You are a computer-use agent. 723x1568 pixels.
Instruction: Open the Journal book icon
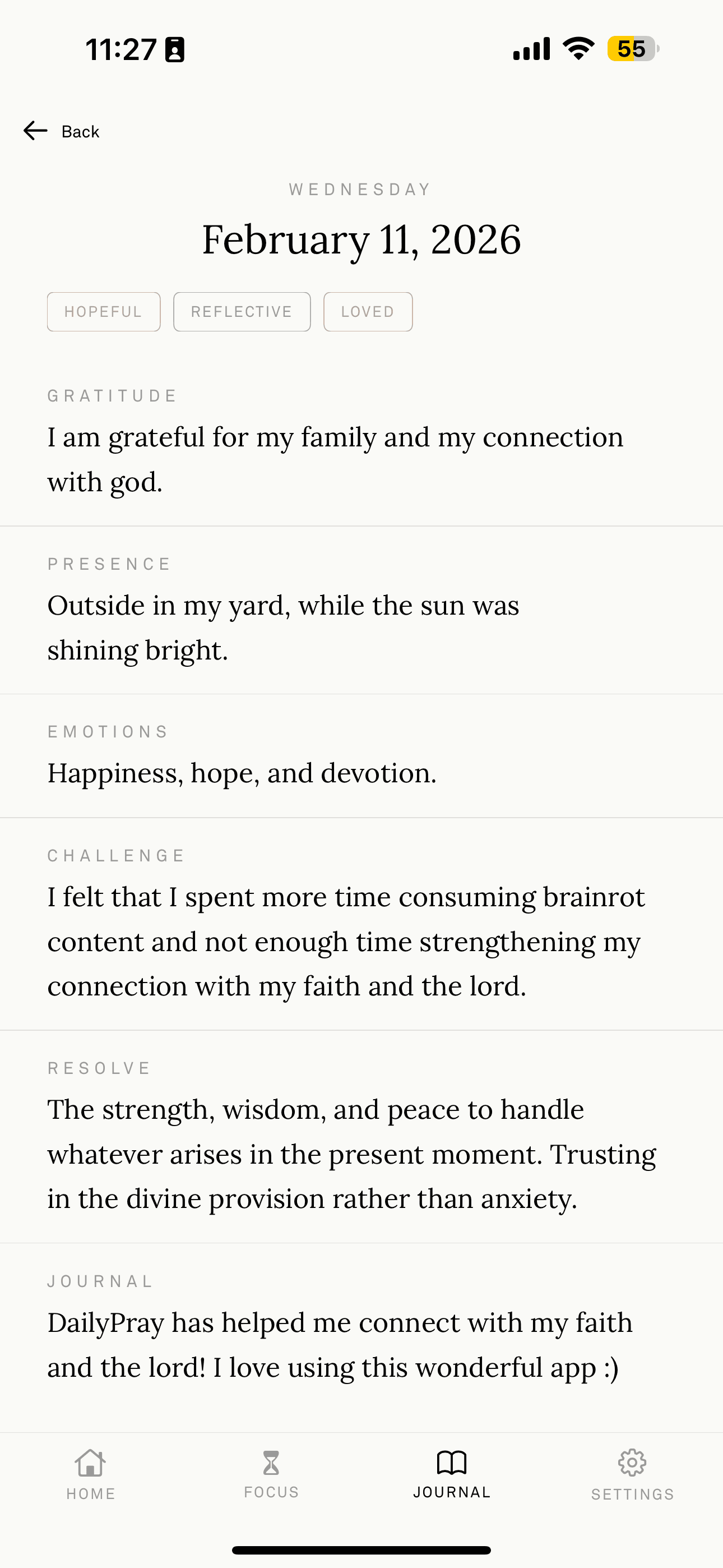click(452, 1461)
